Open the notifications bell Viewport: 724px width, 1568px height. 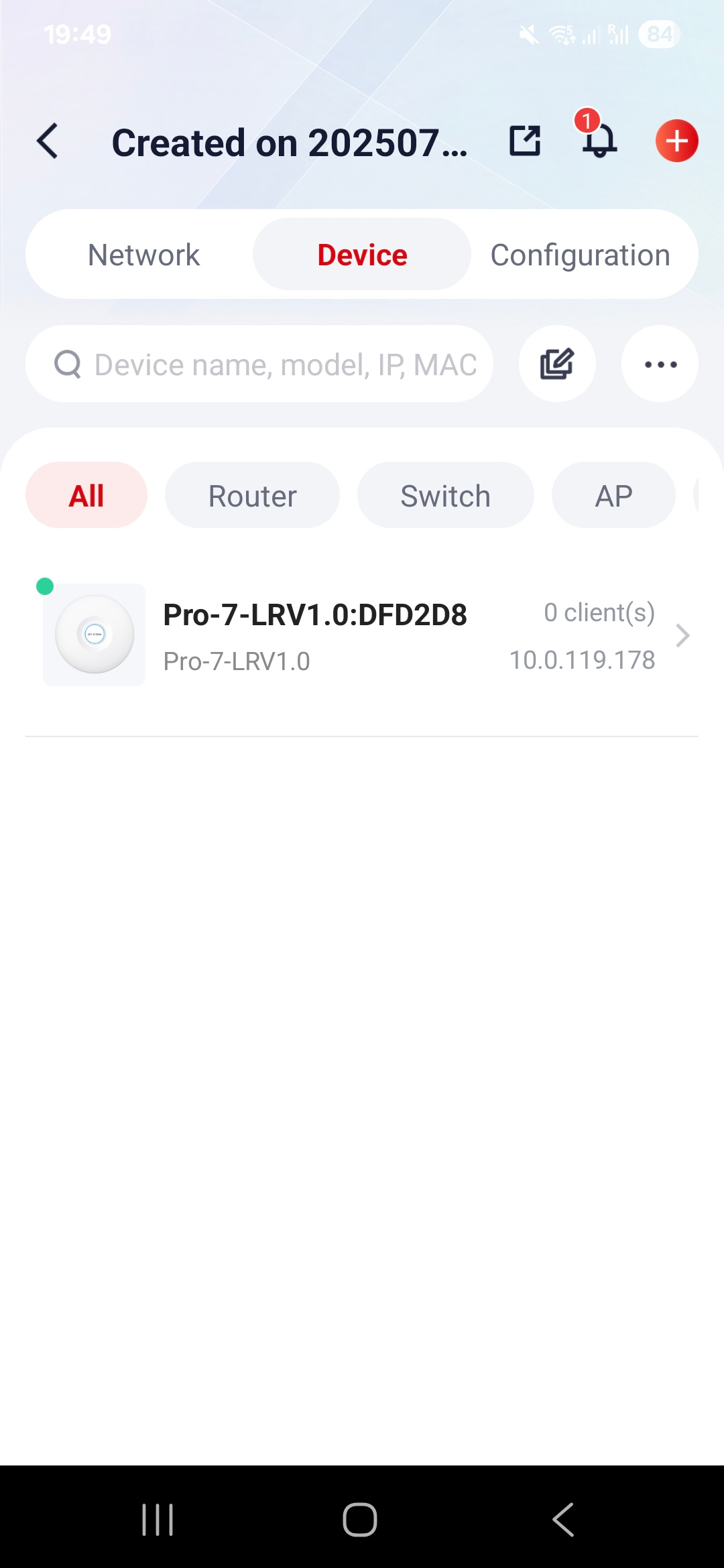point(599,140)
